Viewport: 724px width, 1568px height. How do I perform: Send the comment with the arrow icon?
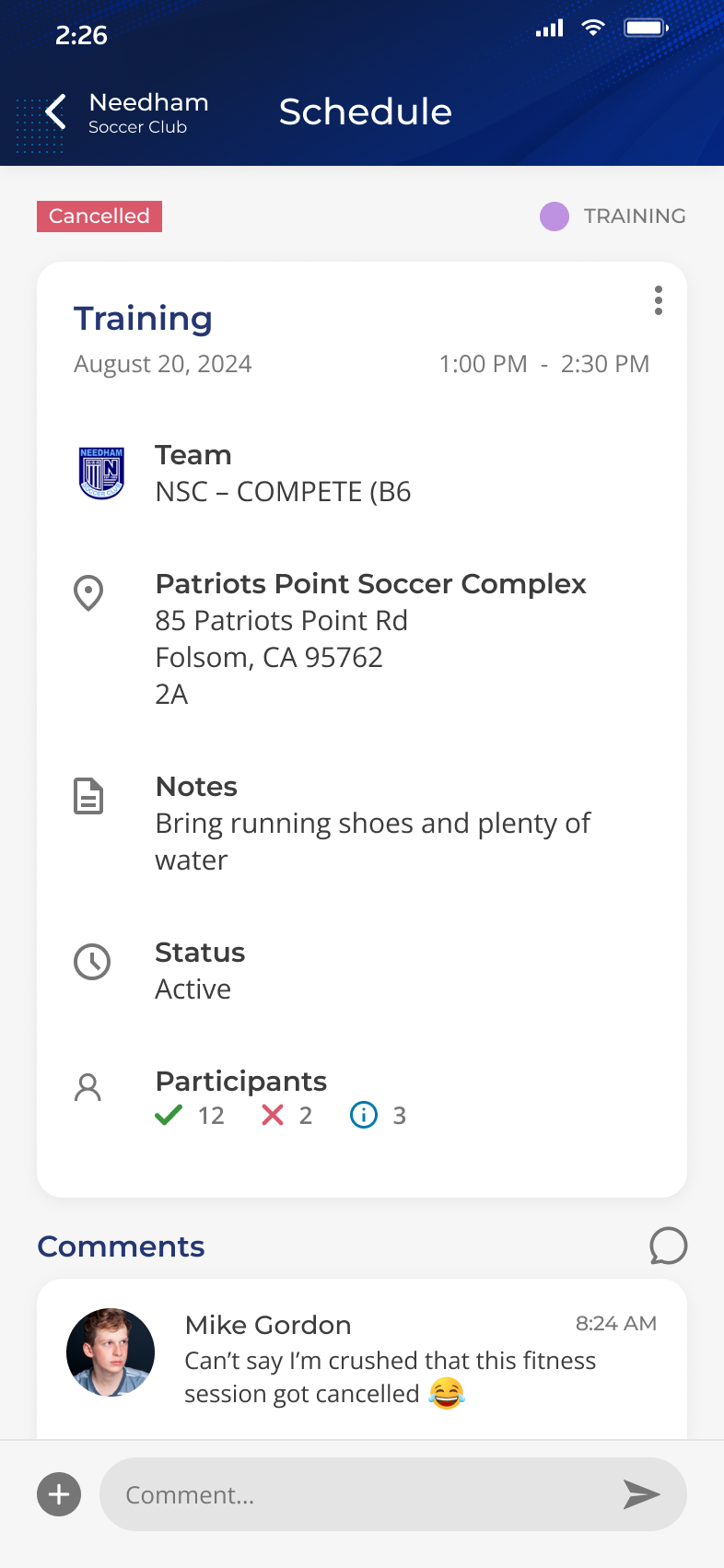pyautogui.click(x=641, y=1494)
